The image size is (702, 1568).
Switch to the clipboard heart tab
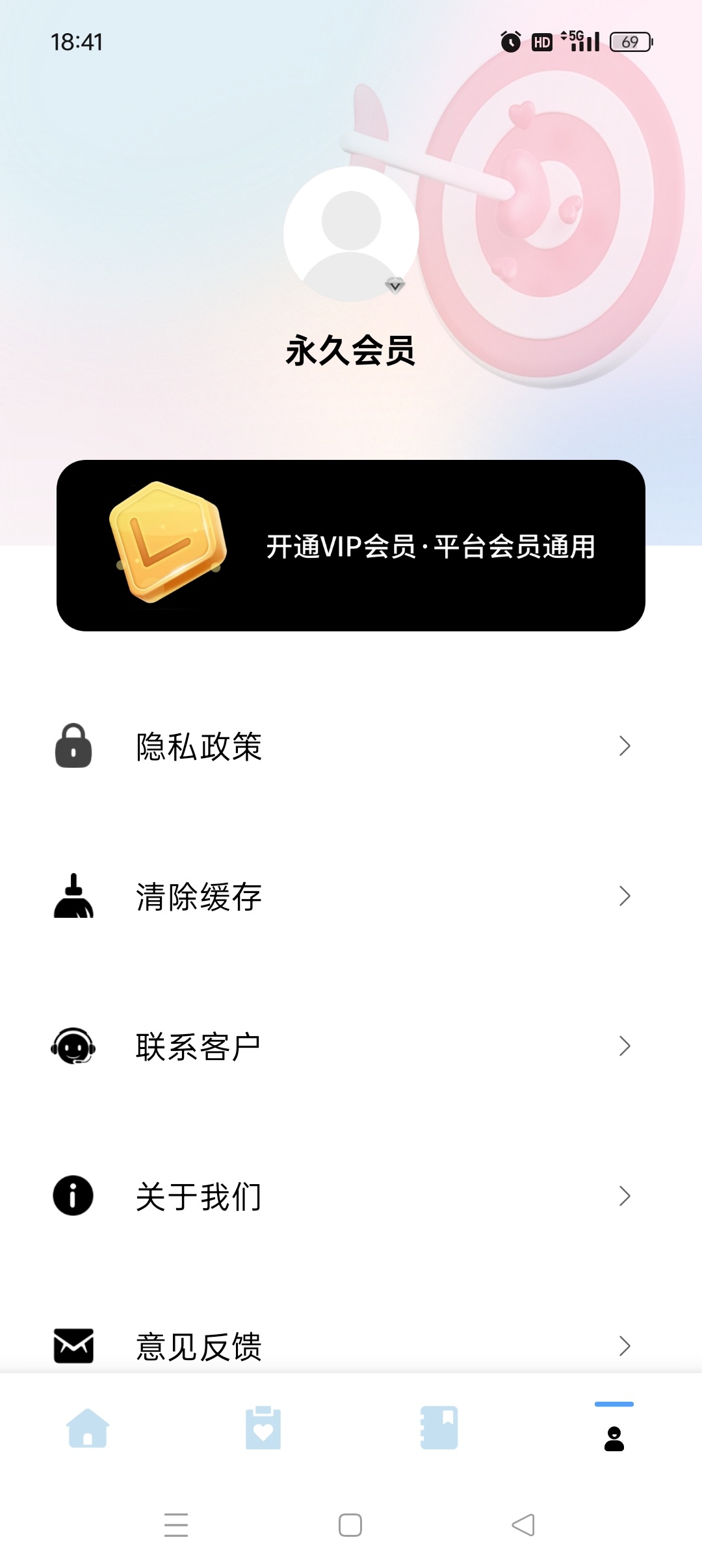click(263, 1428)
